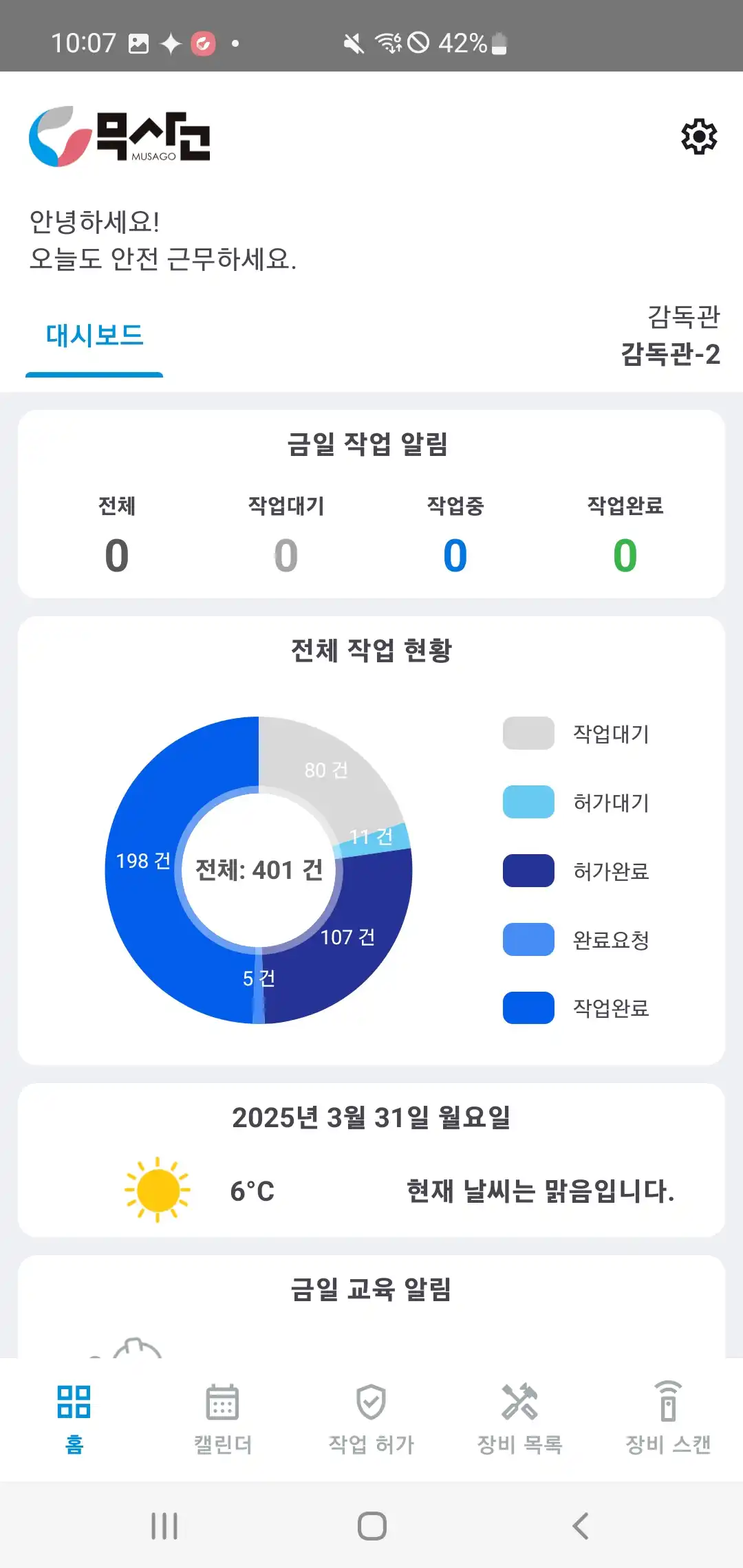Open the 작업 허가 tab
This screenshot has height=1568, width=743.
coord(371,1418)
